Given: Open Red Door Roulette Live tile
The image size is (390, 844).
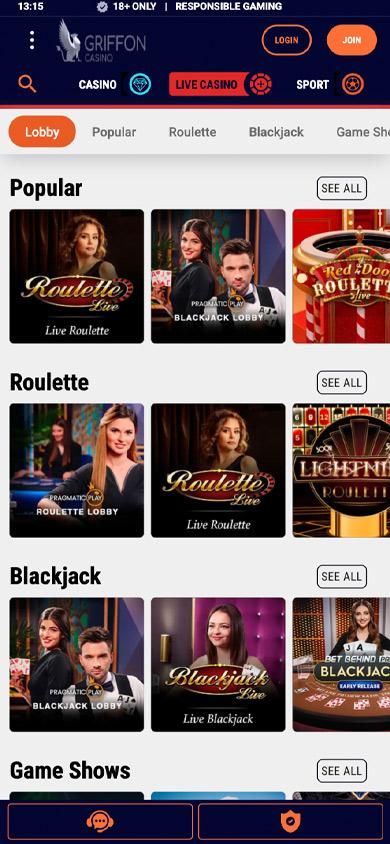Looking at the screenshot, I should point(341,276).
